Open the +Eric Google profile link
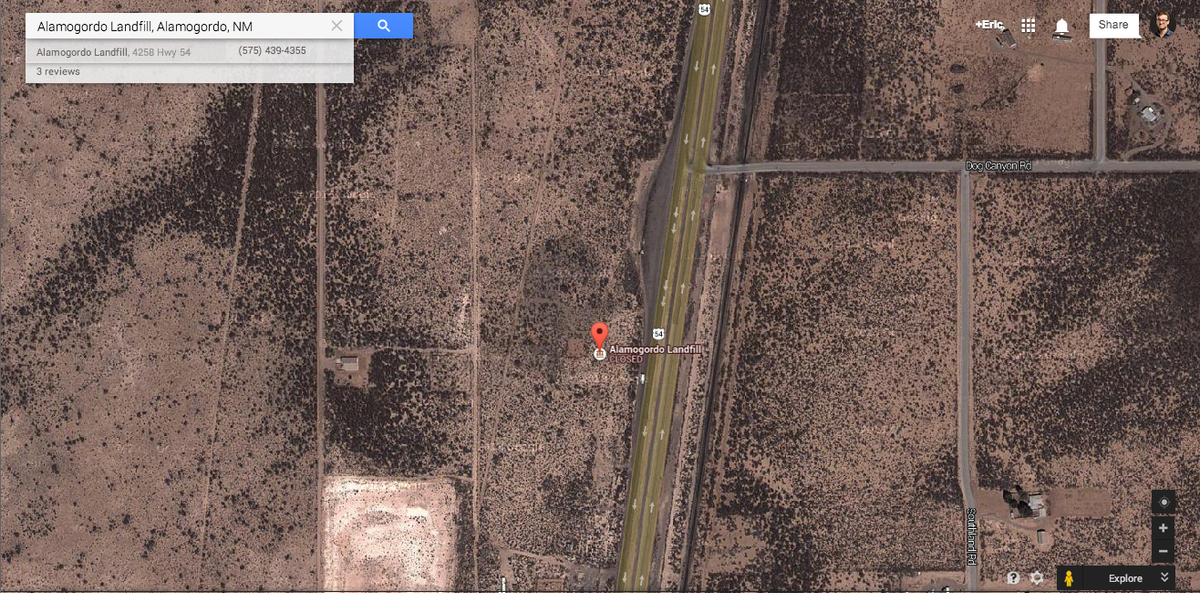This screenshot has width=1200, height=593. point(989,25)
